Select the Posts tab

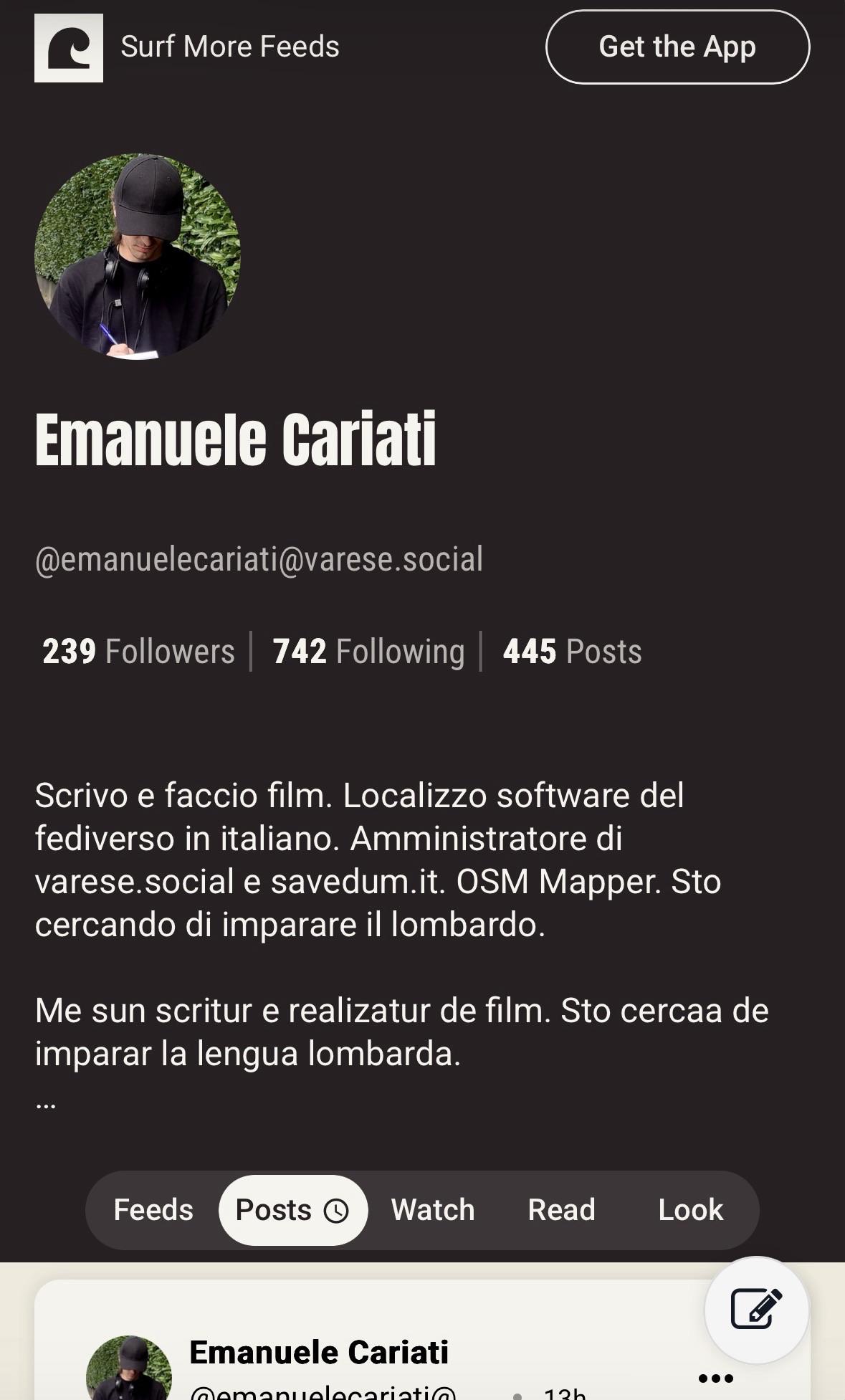tap(292, 1210)
